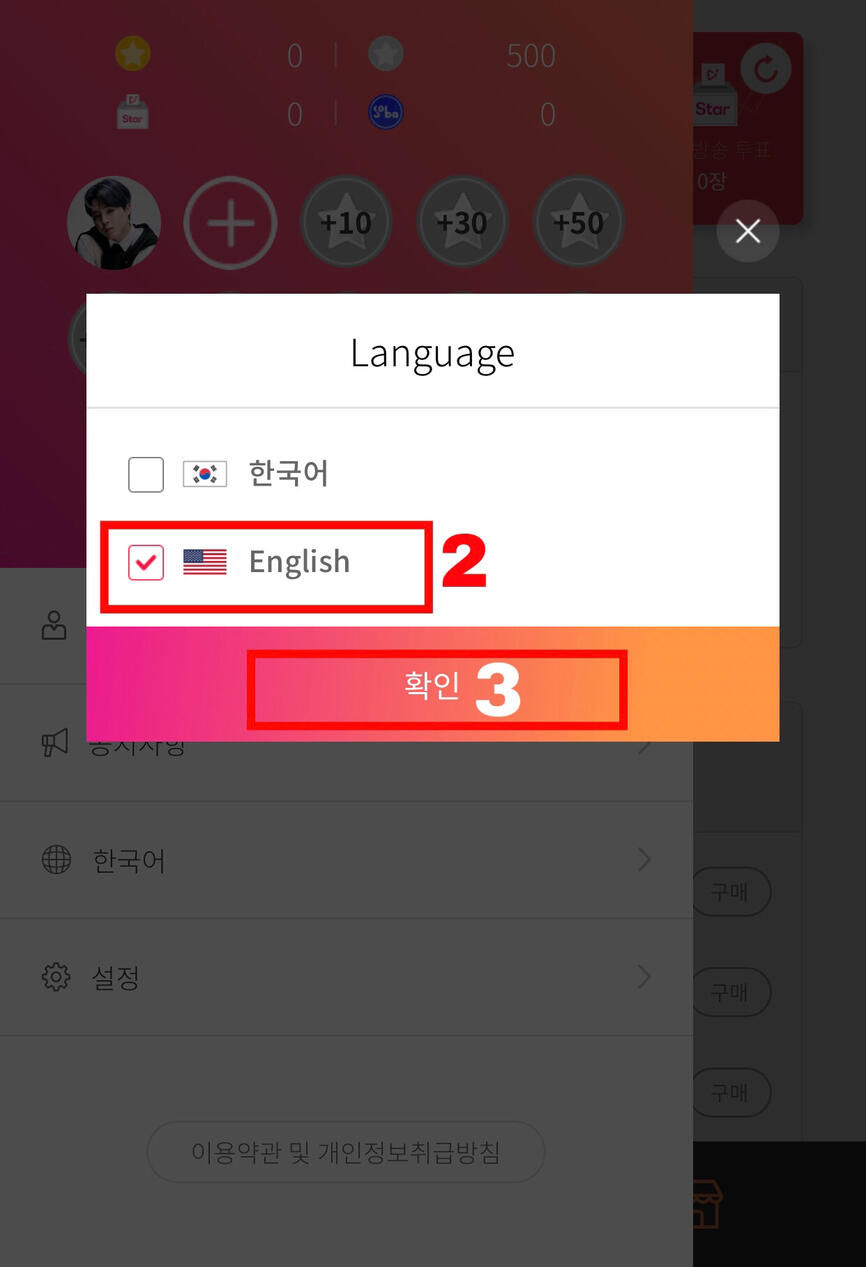Confirm language with the 확인 button
Image resolution: width=866 pixels, height=1267 pixels.
coord(432,686)
